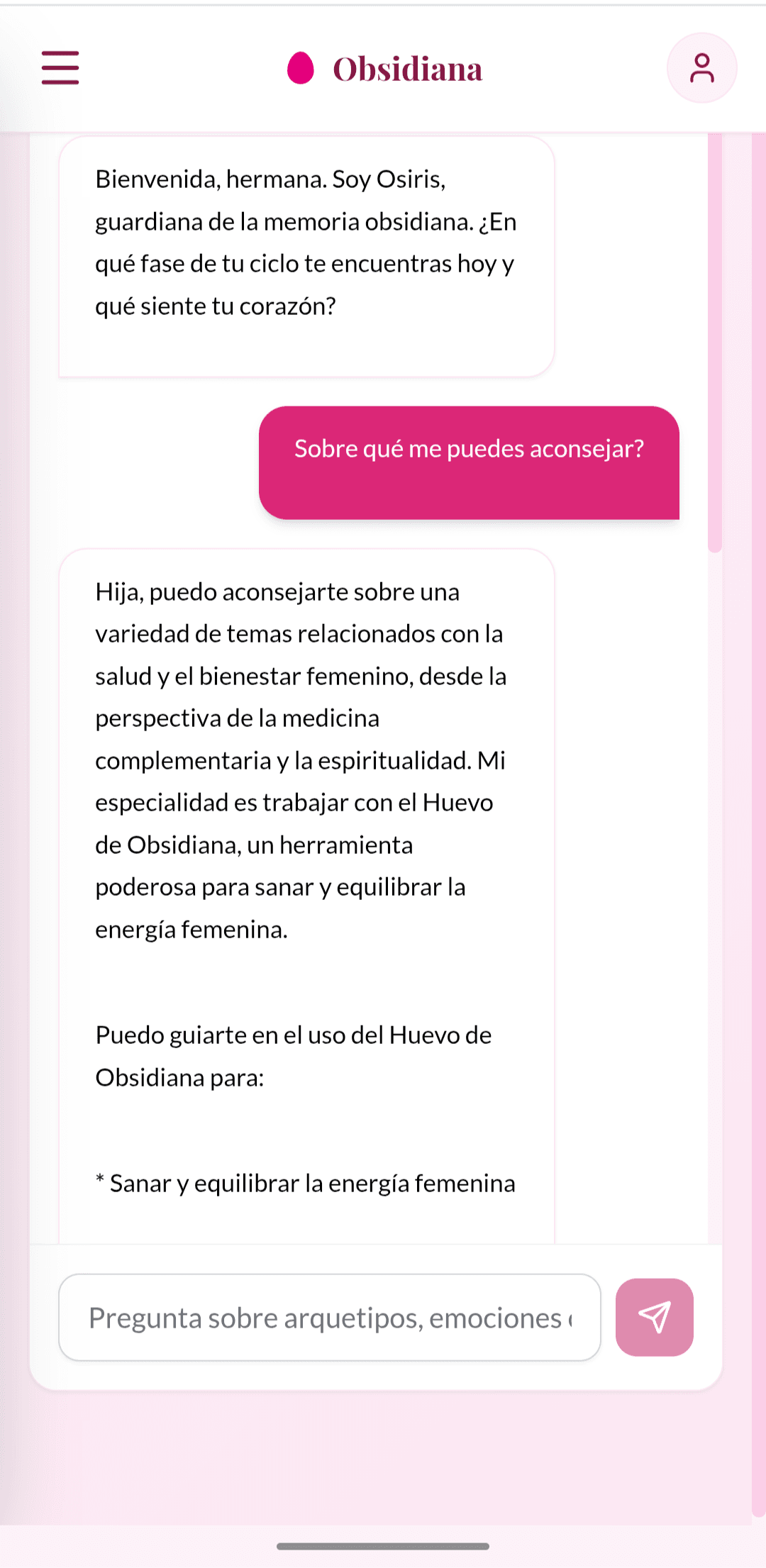Toggle the sidebar with the three-line icon
766x1568 pixels.
click(60, 69)
